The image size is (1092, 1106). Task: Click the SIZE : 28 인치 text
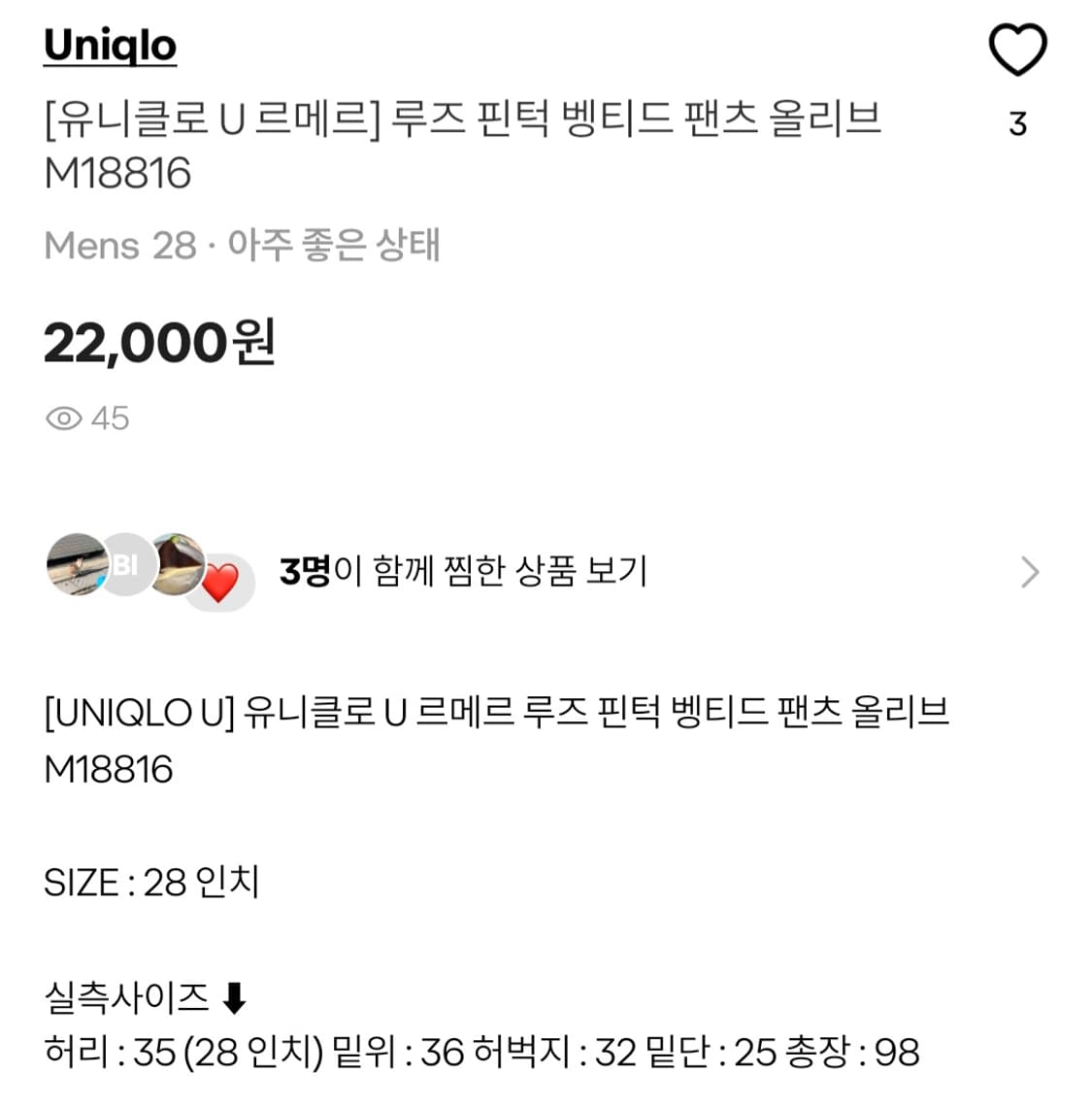coord(150,882)
